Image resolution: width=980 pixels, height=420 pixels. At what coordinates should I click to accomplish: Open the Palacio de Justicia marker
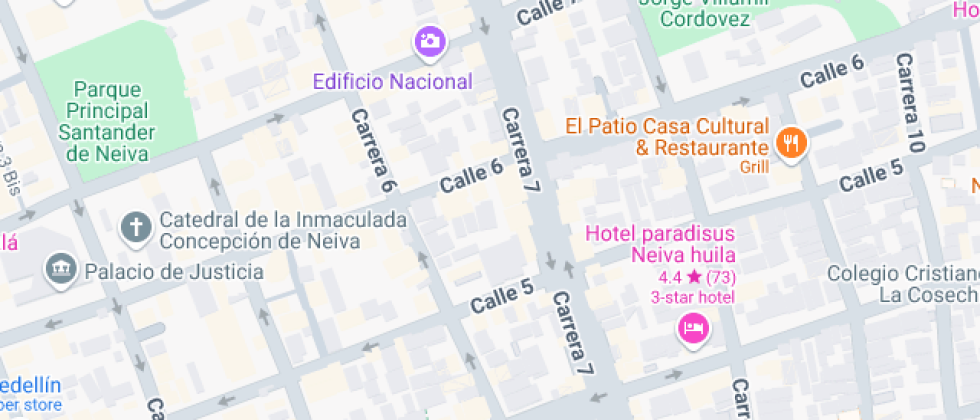click(x=61, y=268)
